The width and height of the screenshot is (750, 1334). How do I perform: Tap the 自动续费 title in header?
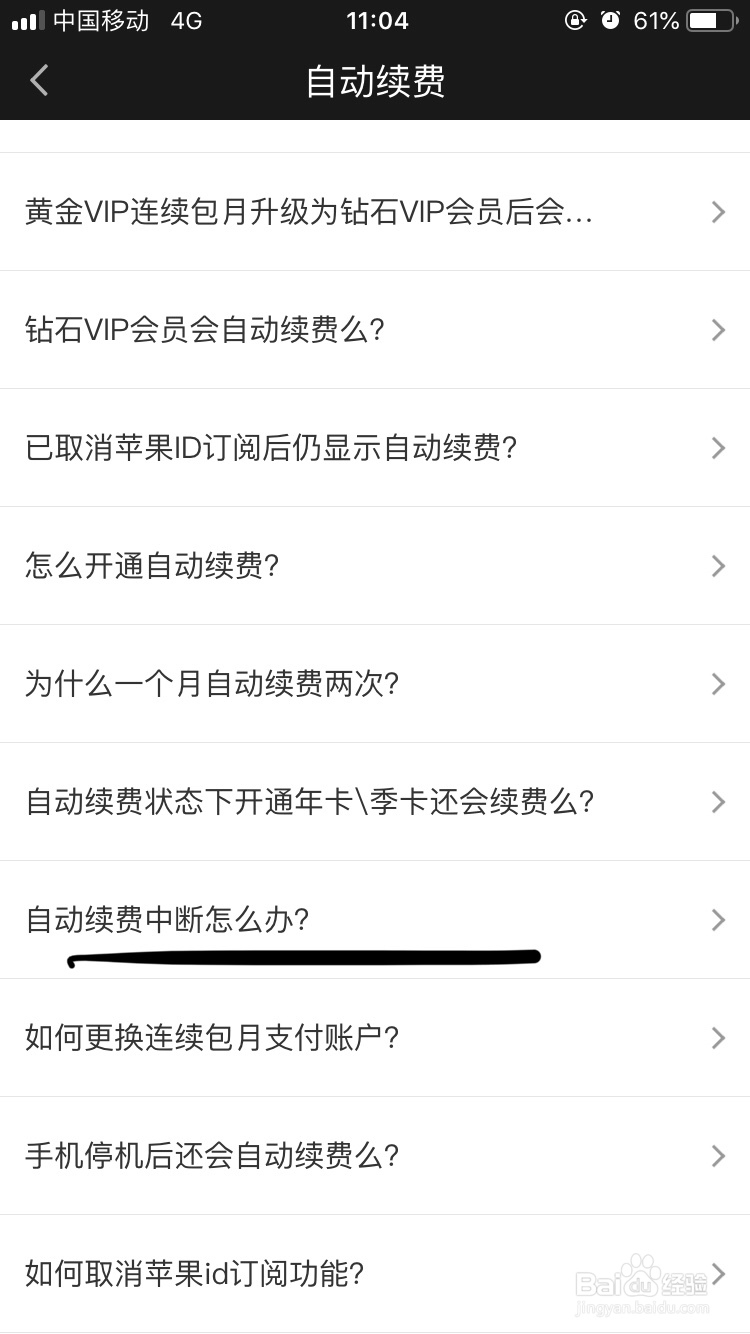tap(375, 79)
